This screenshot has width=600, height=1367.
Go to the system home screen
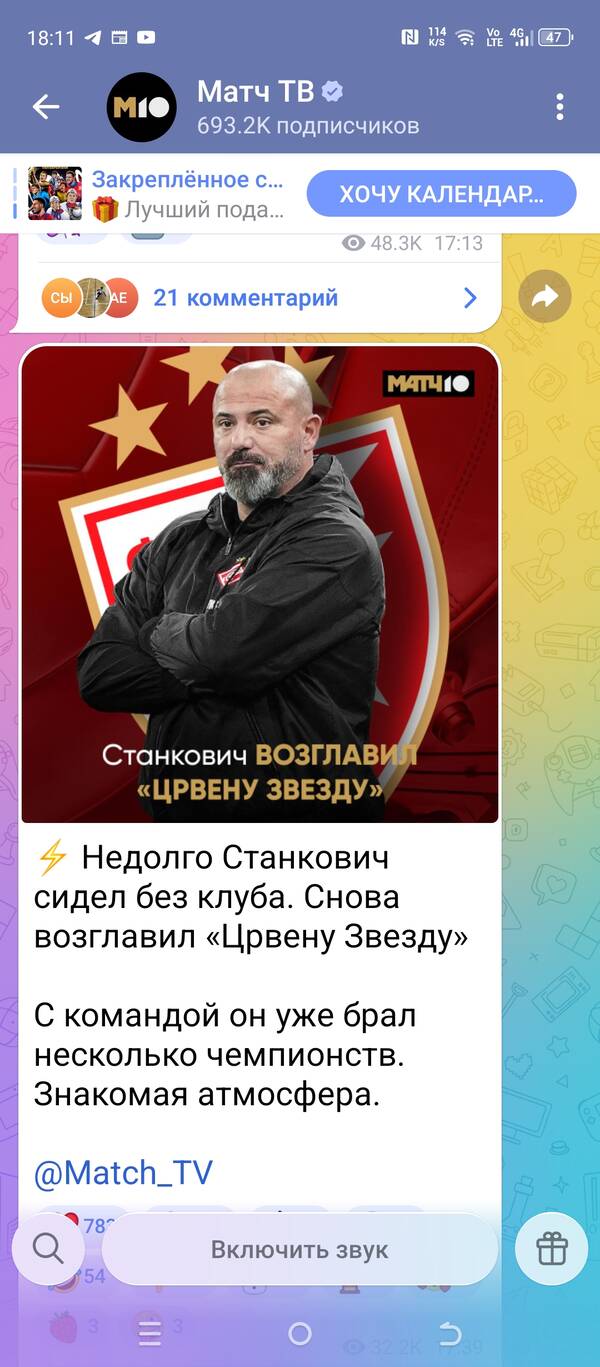click(x=299, y=1333)
